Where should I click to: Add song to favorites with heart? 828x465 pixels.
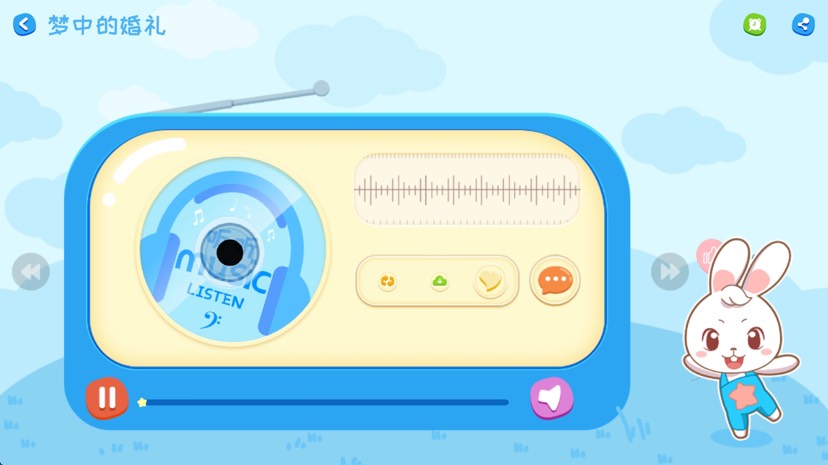pyautogui.click(x=490, y=282)
